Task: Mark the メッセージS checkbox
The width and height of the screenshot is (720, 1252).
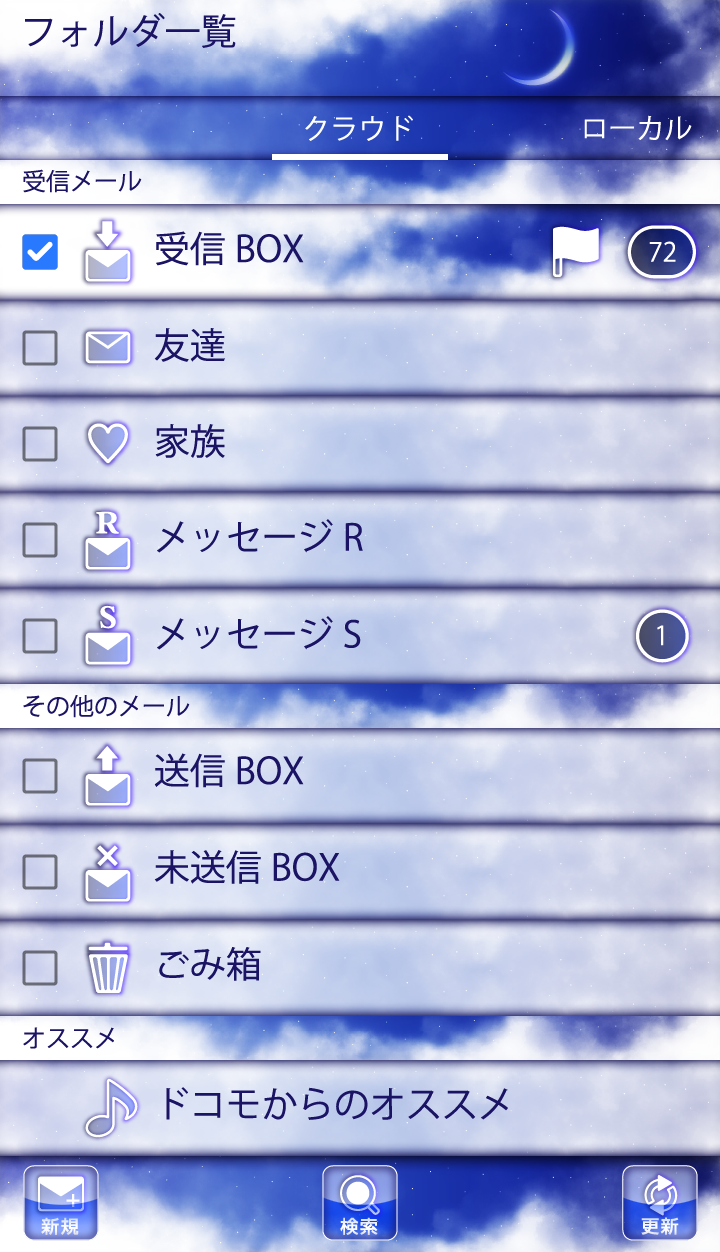Action: (x=40, y=636)
